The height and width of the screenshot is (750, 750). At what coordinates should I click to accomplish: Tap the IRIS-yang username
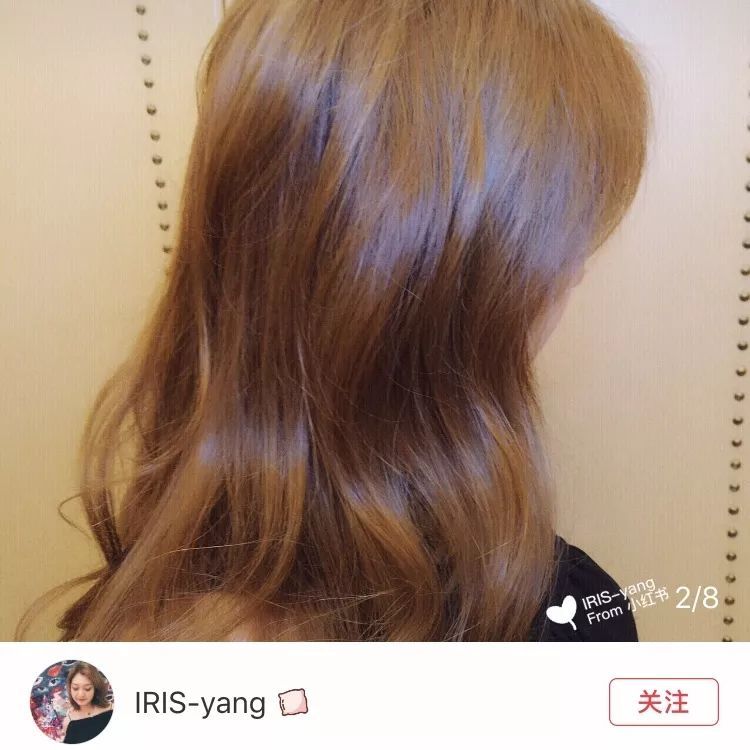coord(199,703)
